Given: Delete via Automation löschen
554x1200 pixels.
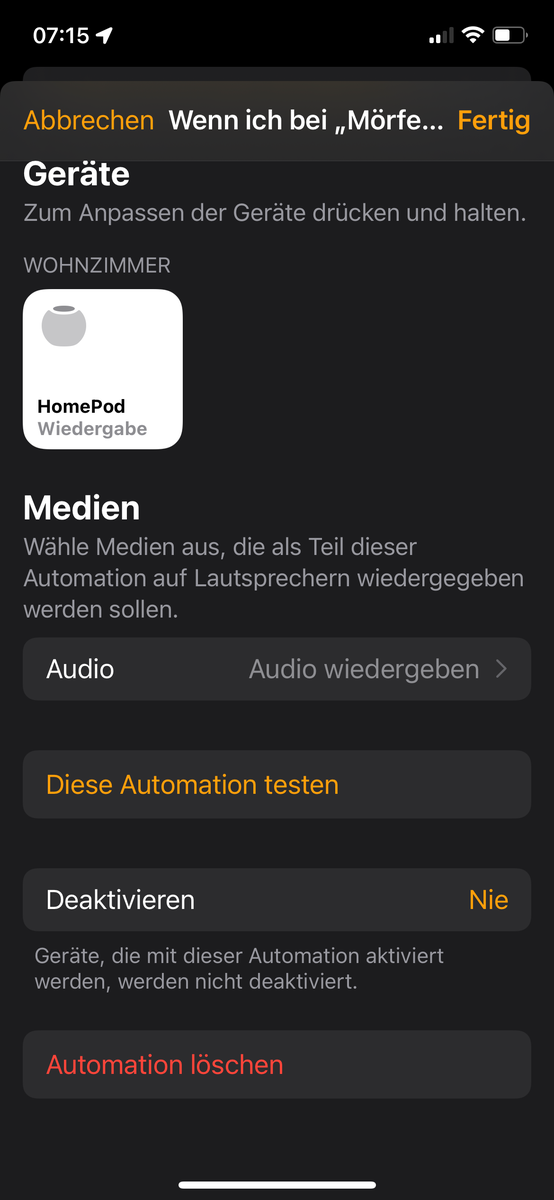Looking at the screenshot, I should coord(277,1065).
